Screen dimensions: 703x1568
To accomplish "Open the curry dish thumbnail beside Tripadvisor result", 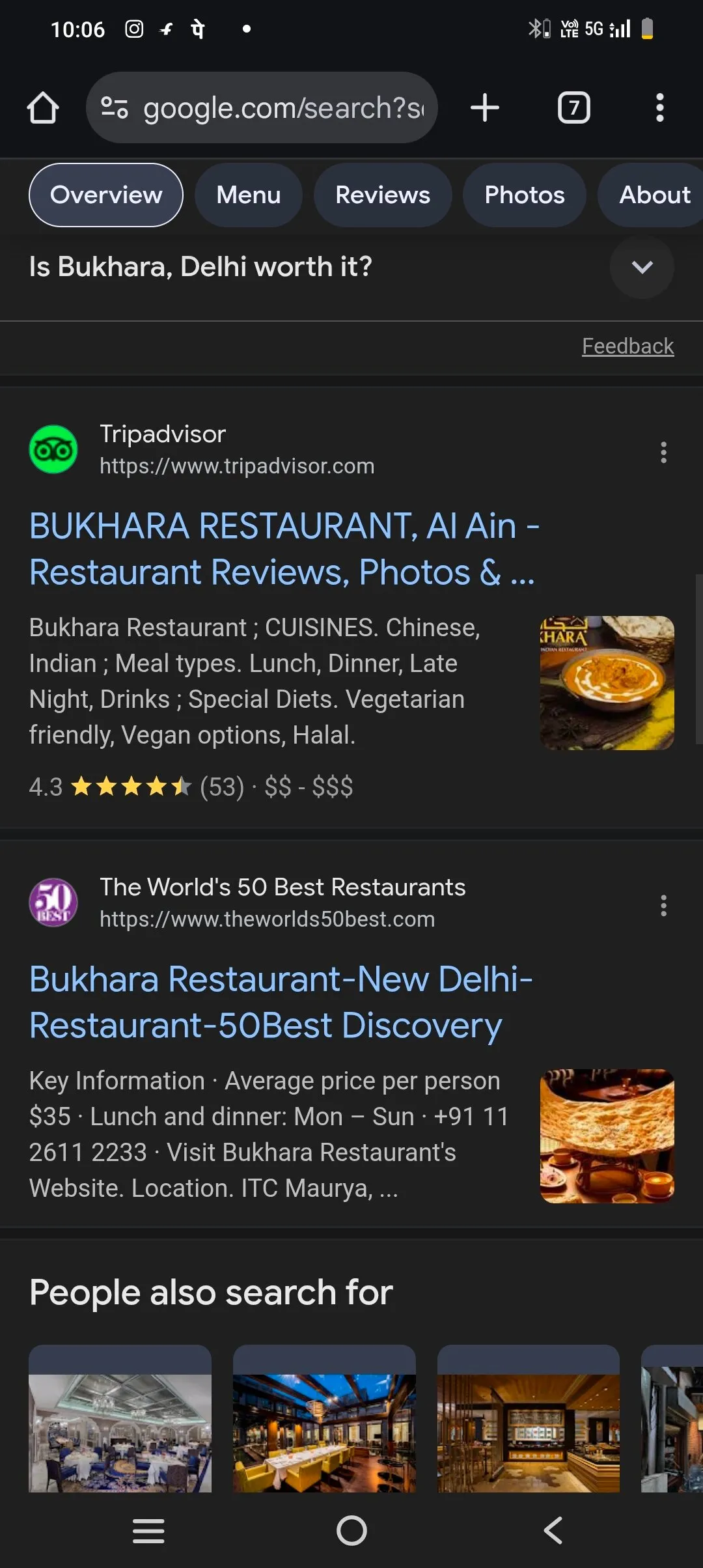I will [x=607, y=682].
